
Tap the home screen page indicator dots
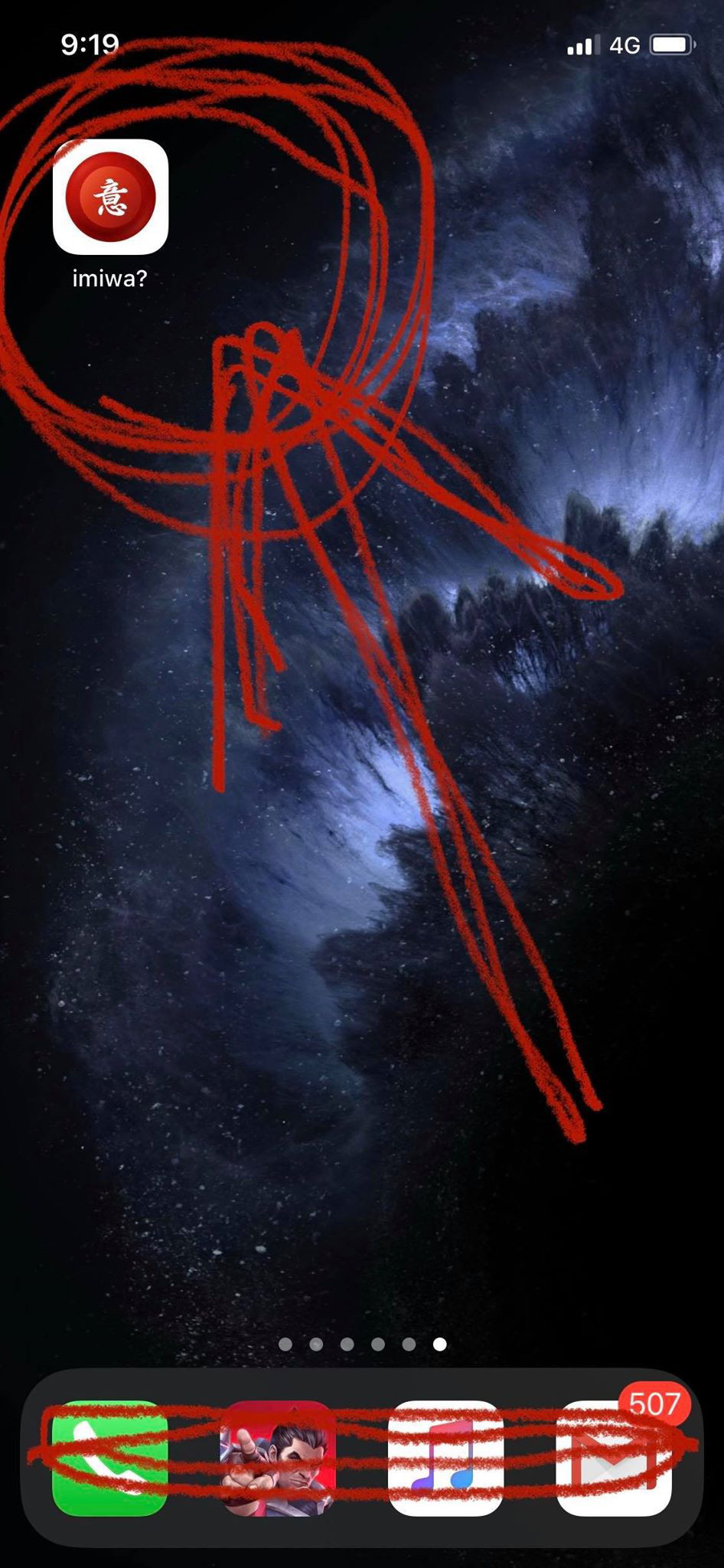[363, 1344]
